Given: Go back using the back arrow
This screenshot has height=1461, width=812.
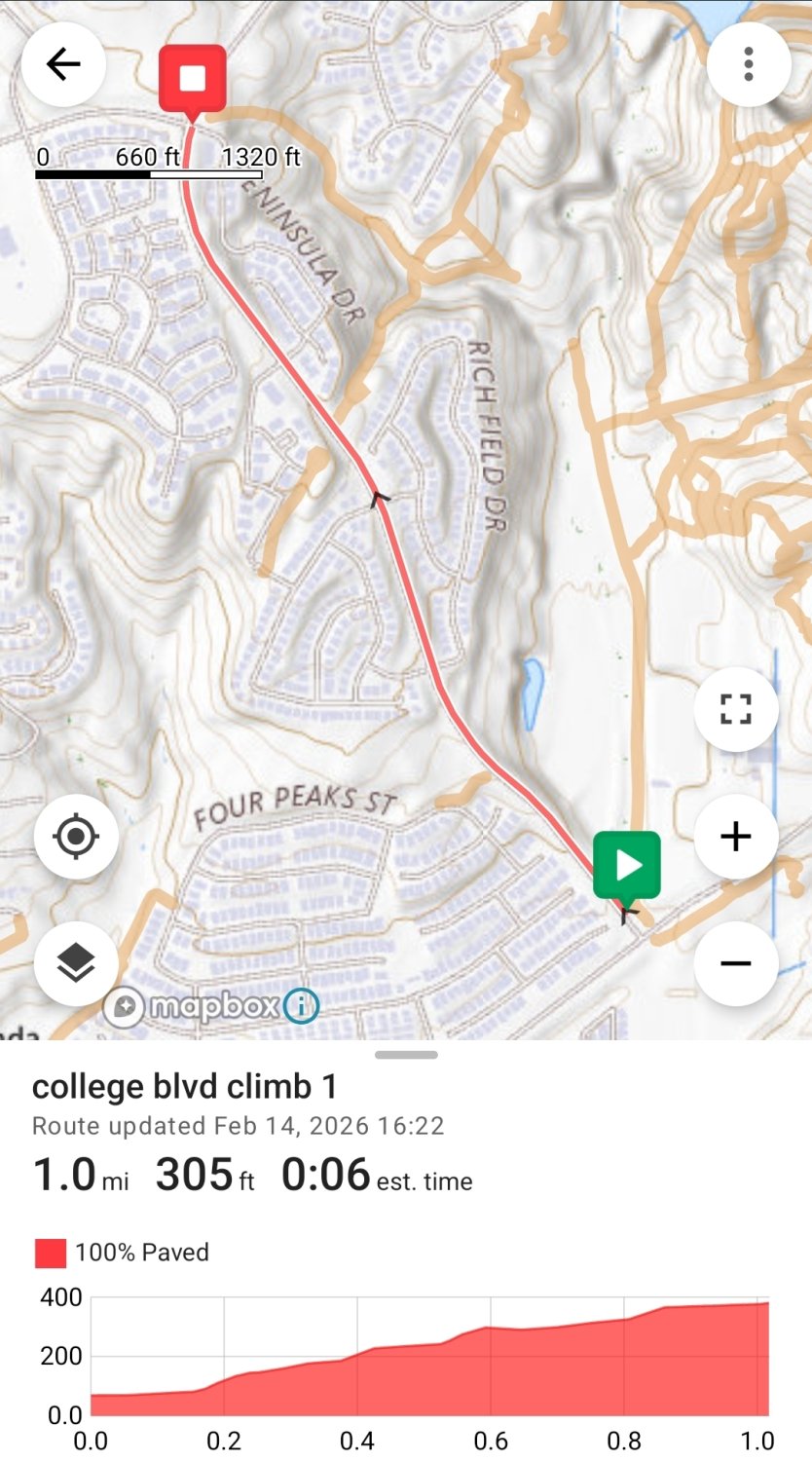Looking at the screenshot, I should point(63,63).
